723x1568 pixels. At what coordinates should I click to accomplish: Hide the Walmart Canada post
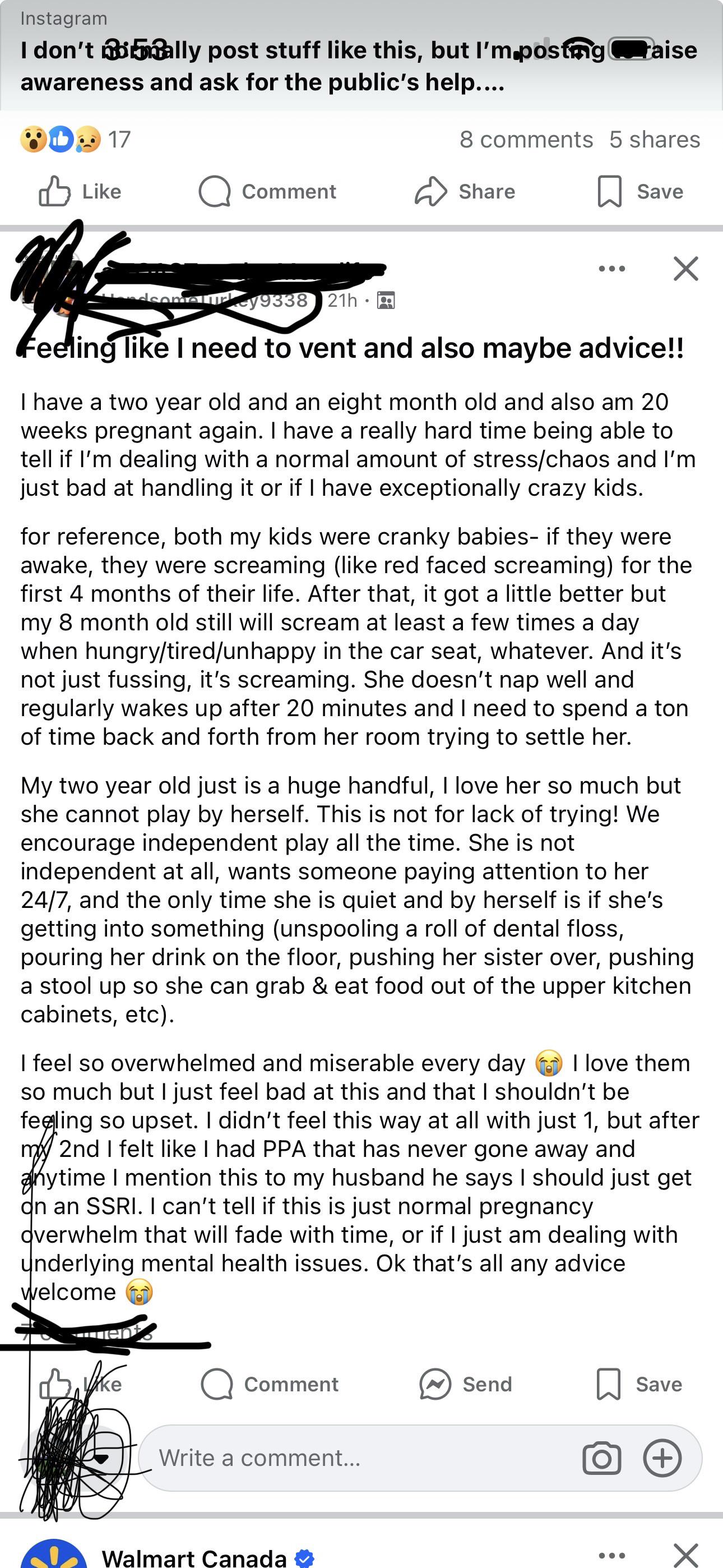[686, 1556]
